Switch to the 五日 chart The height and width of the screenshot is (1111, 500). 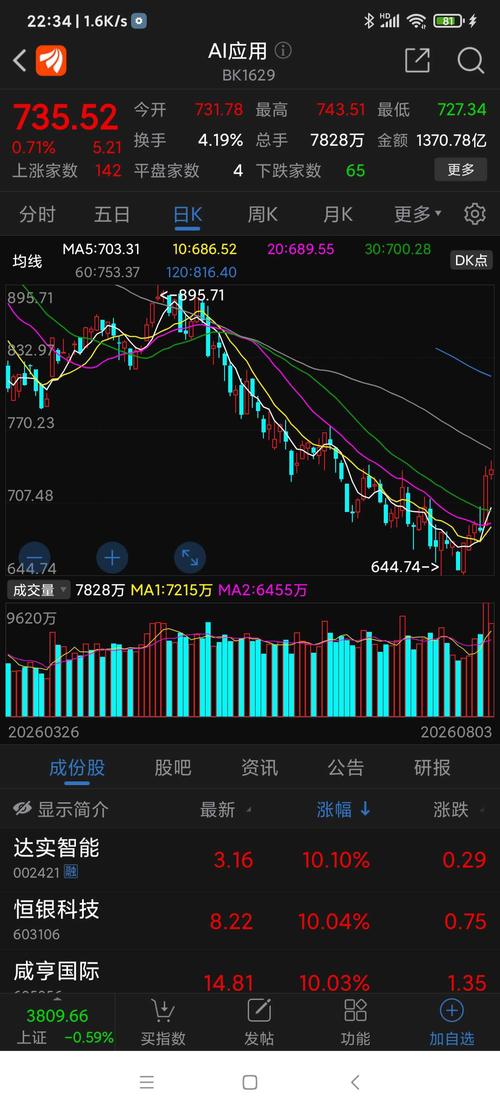pyautogui.click(x=112, y=214)
